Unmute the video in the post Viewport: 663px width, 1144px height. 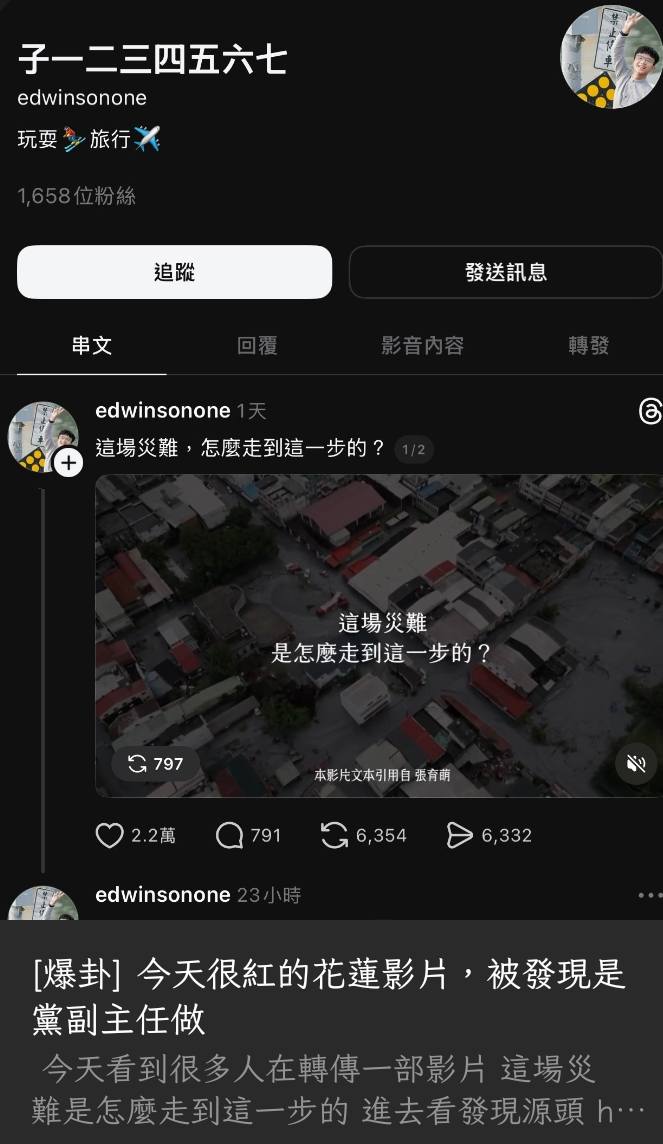[636, 765]
